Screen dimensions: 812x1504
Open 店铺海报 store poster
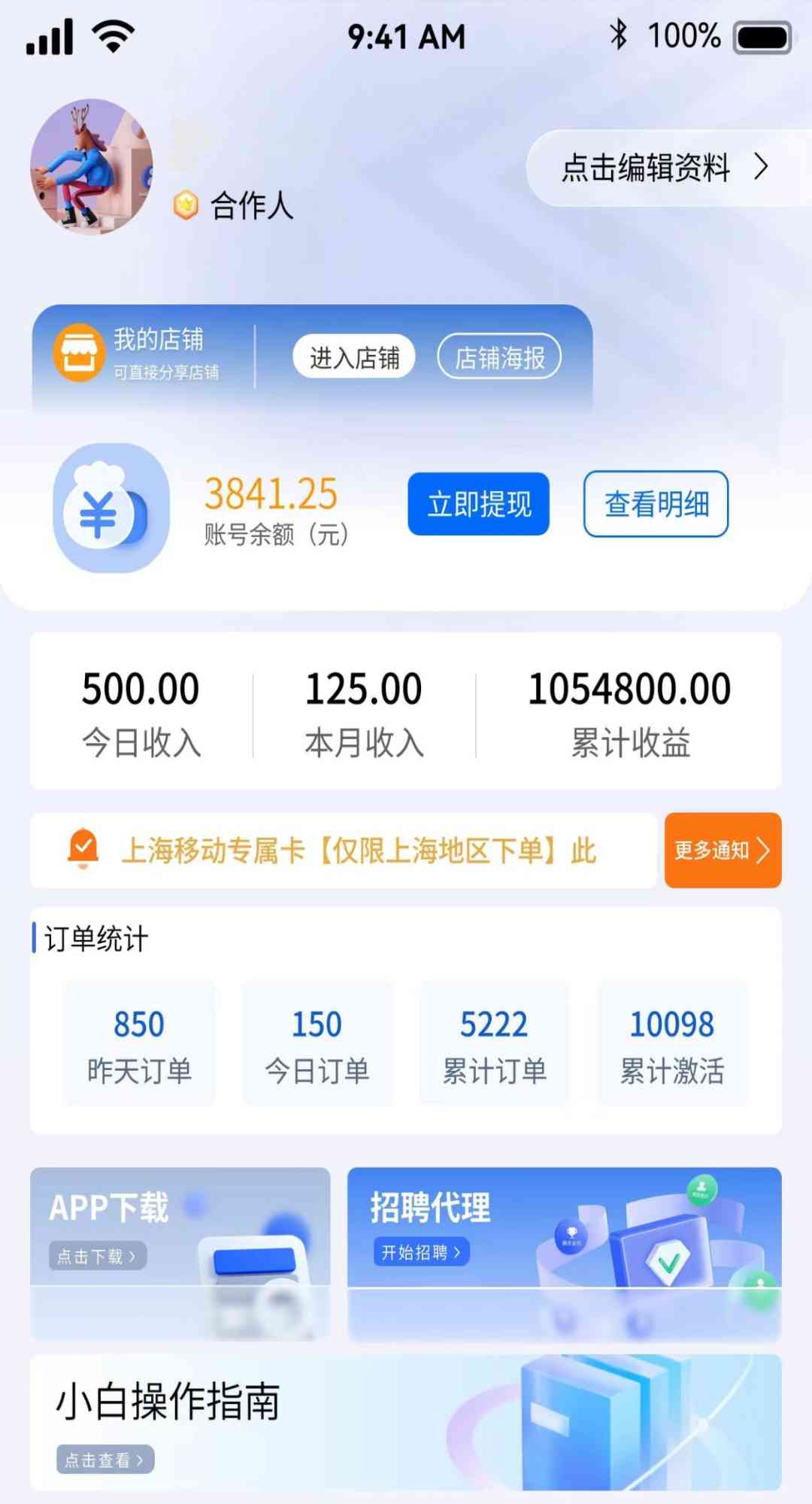[499, 357]
